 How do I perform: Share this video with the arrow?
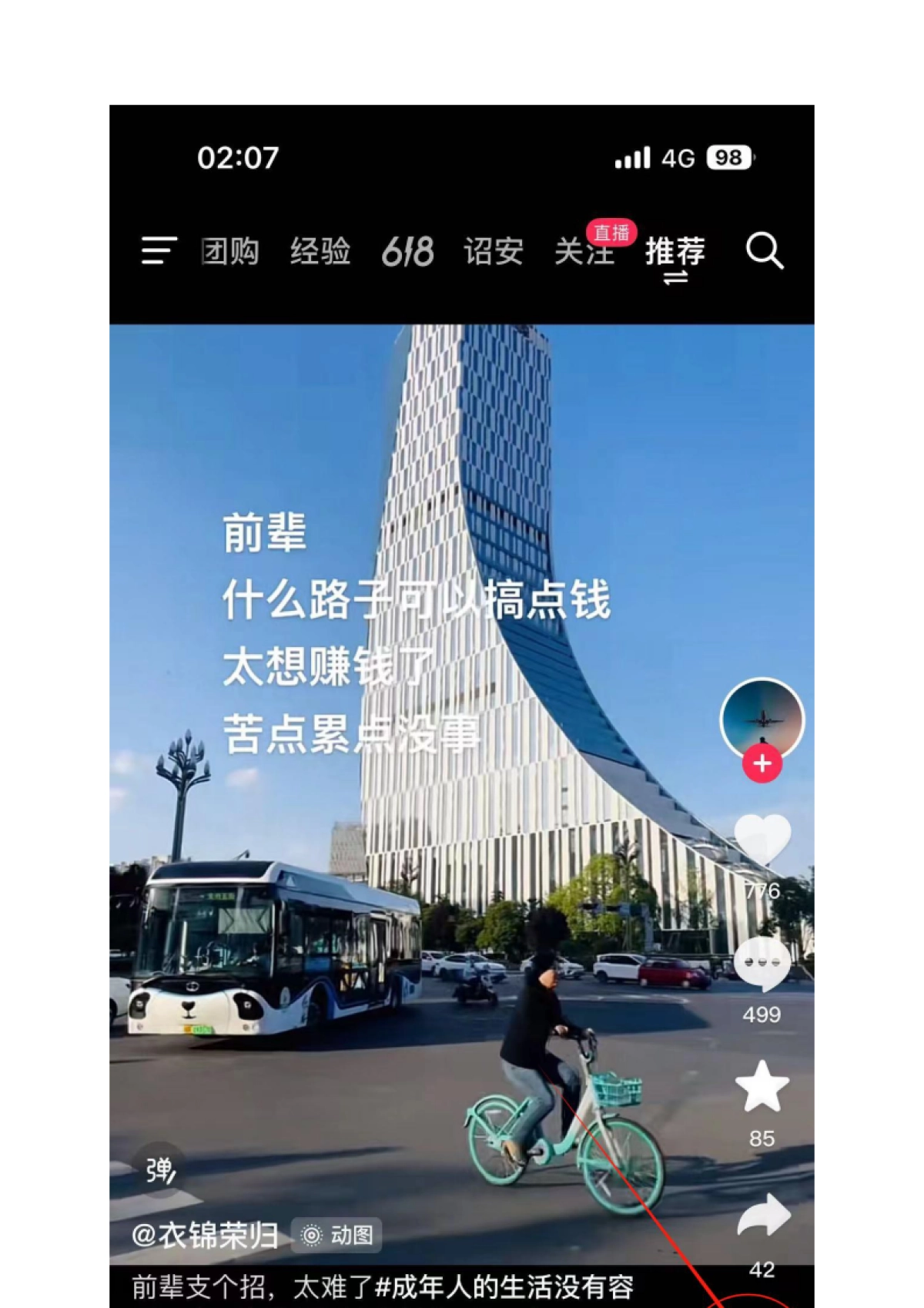pos(762,1217)
